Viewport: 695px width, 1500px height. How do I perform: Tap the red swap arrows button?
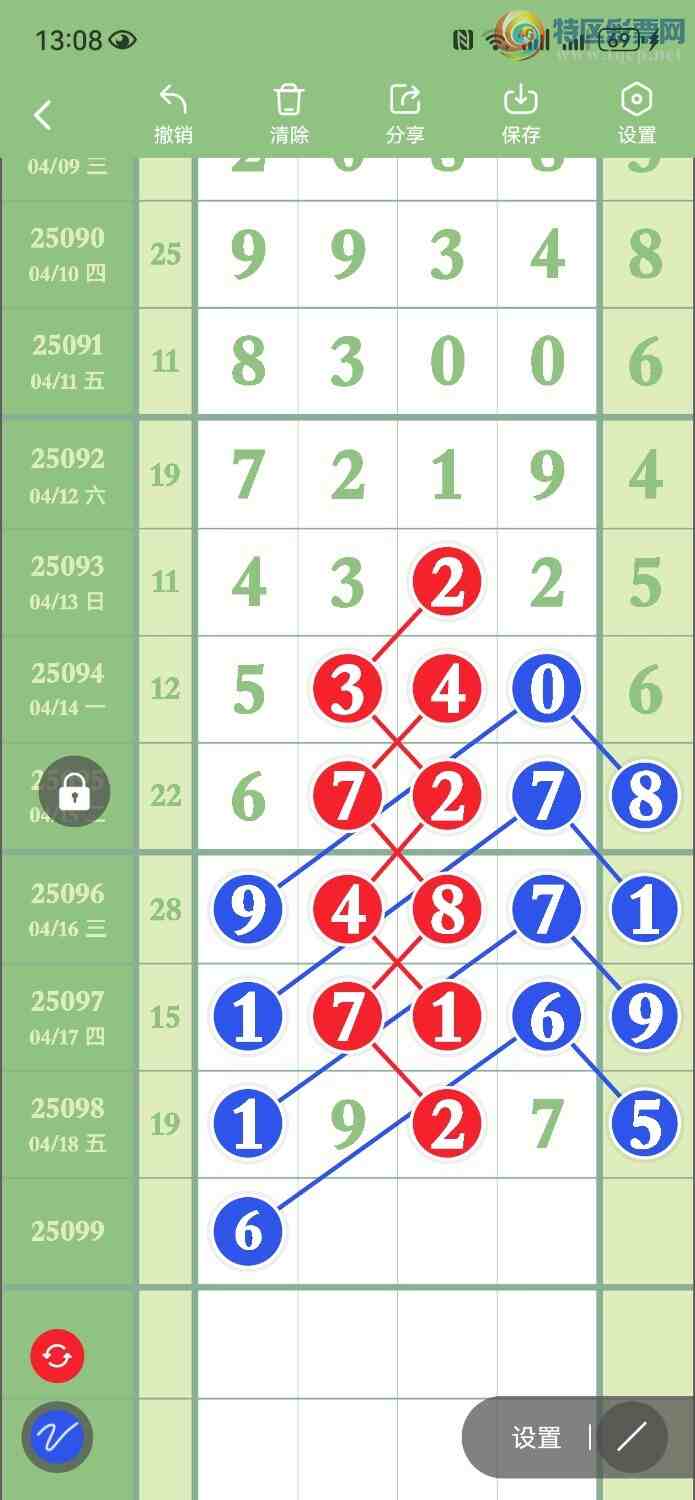tap(58, 1357)
